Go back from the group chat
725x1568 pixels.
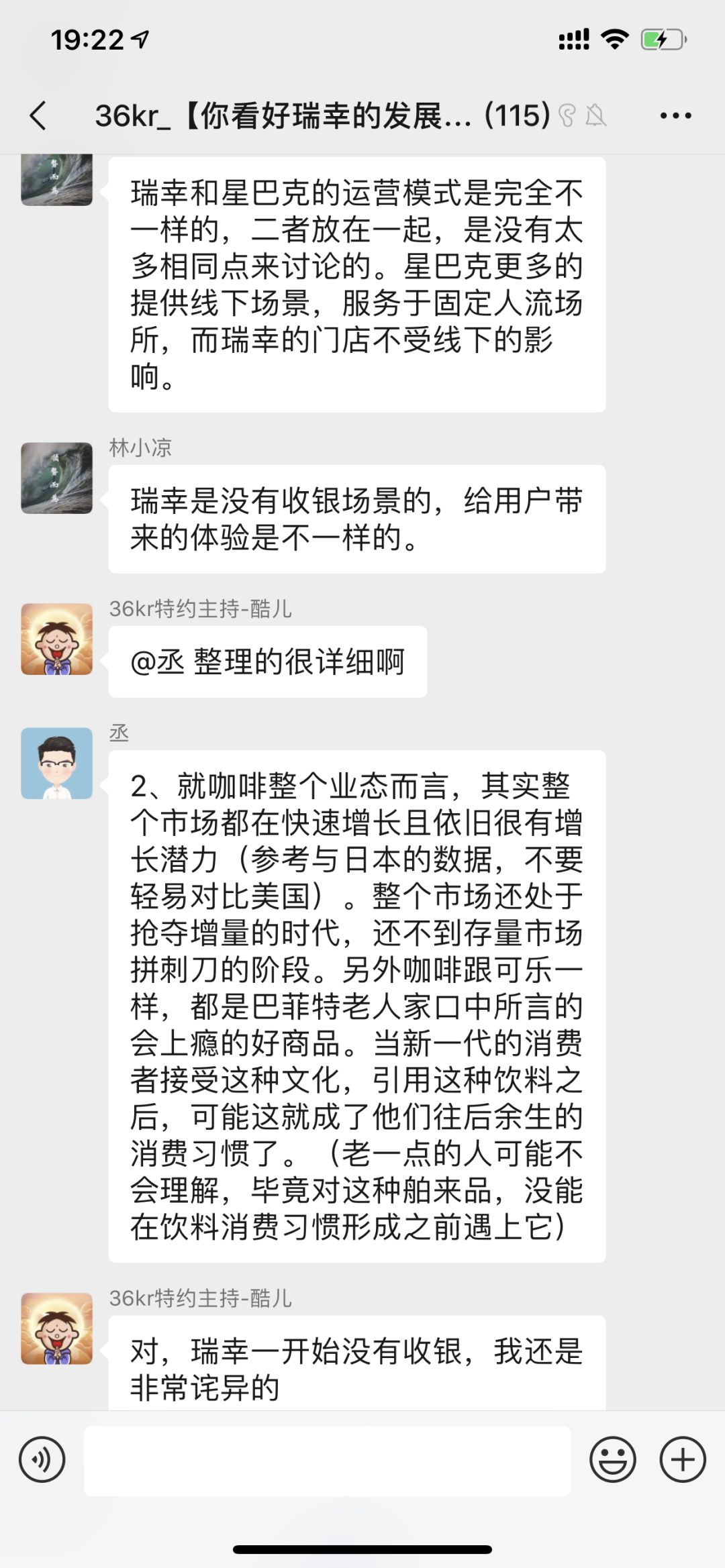39,115
